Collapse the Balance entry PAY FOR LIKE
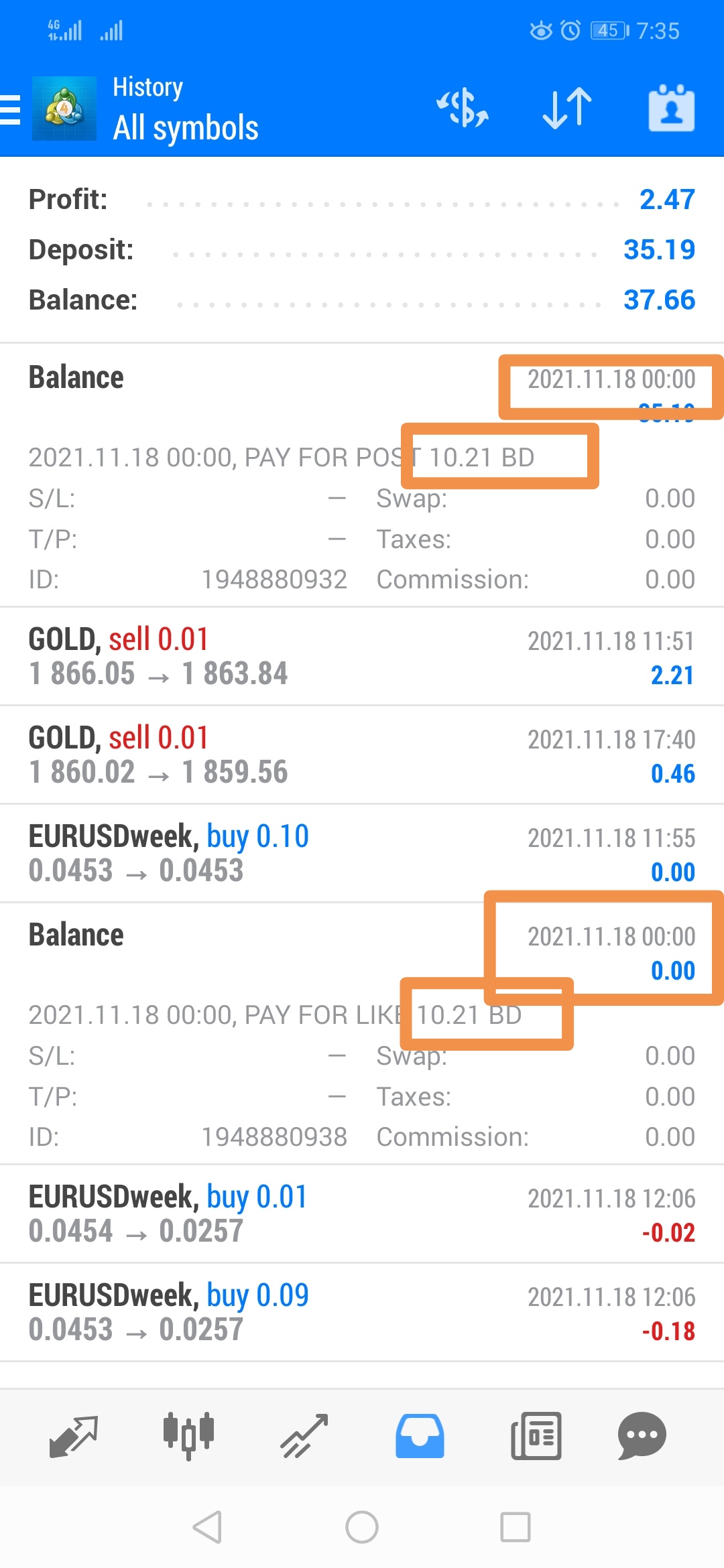Viewport: 724px width, 1568px height. coord(362,1033)
